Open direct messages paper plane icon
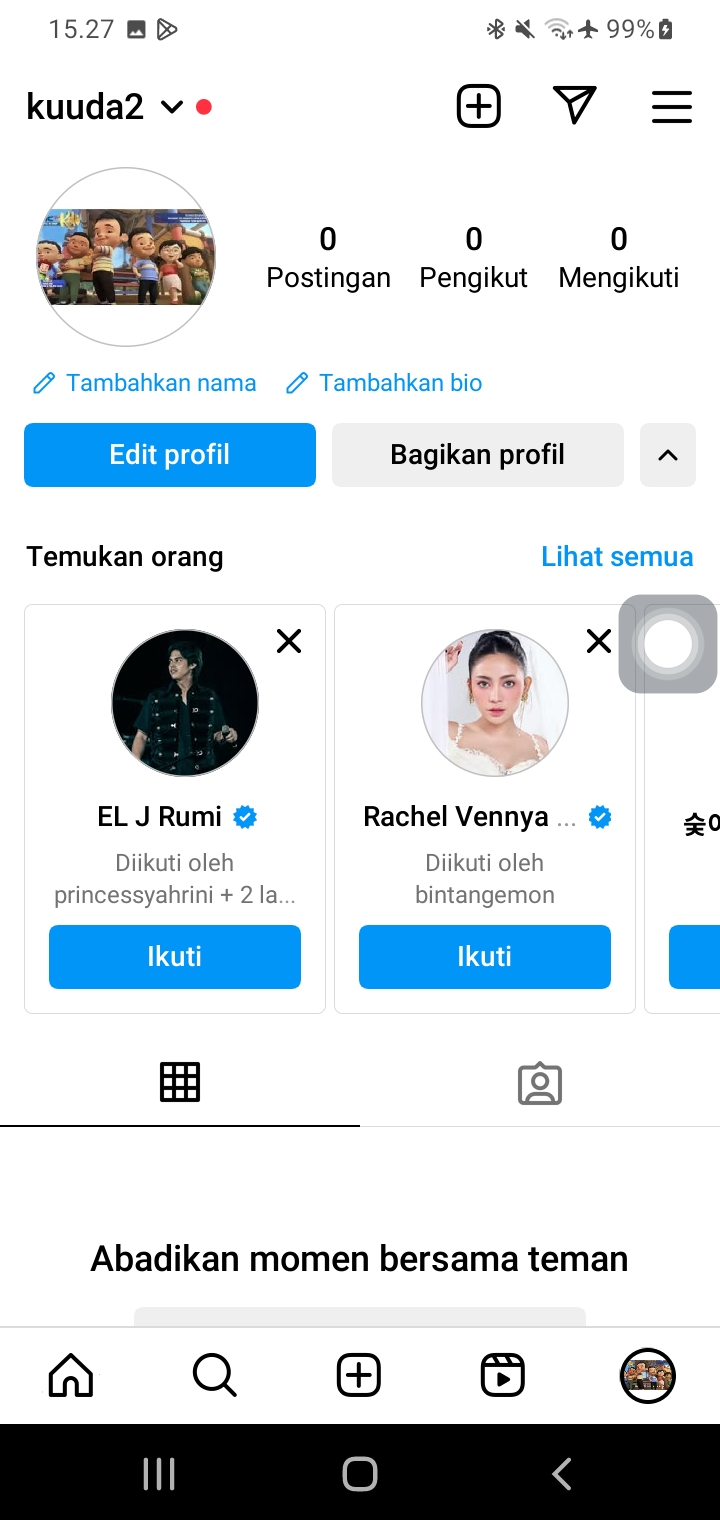The width and height of the screenshot is (720, 1520). (574, 106)
